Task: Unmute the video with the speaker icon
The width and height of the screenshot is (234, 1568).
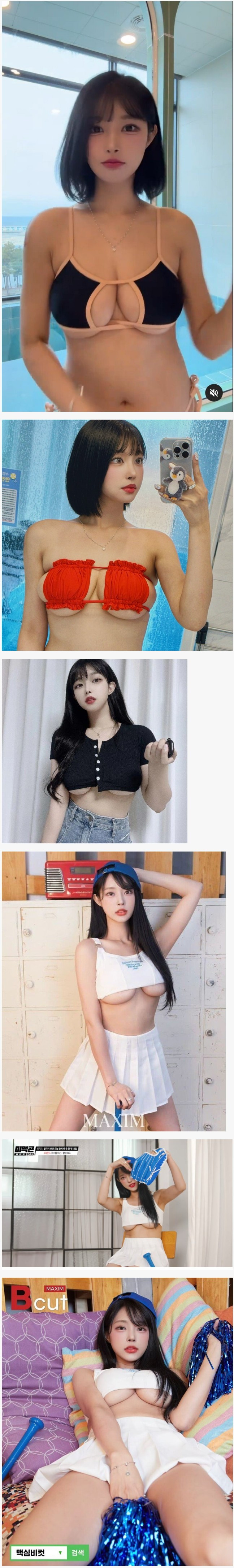Action: (214, 393)
